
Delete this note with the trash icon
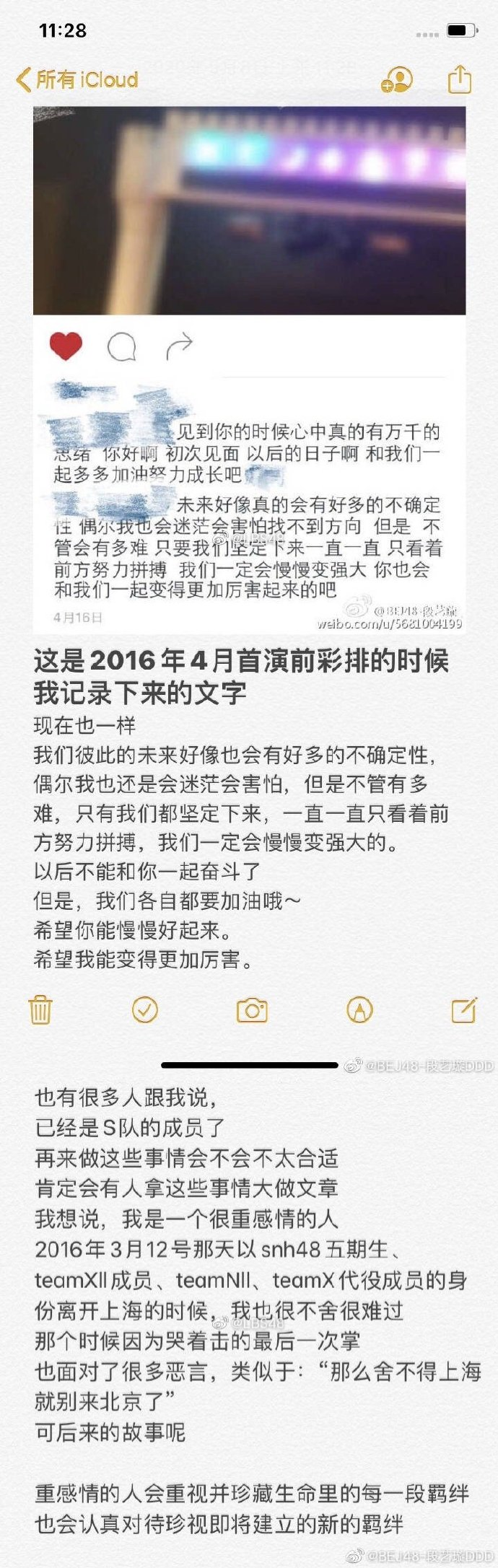pyautogui.click(x=40, y=1009)
